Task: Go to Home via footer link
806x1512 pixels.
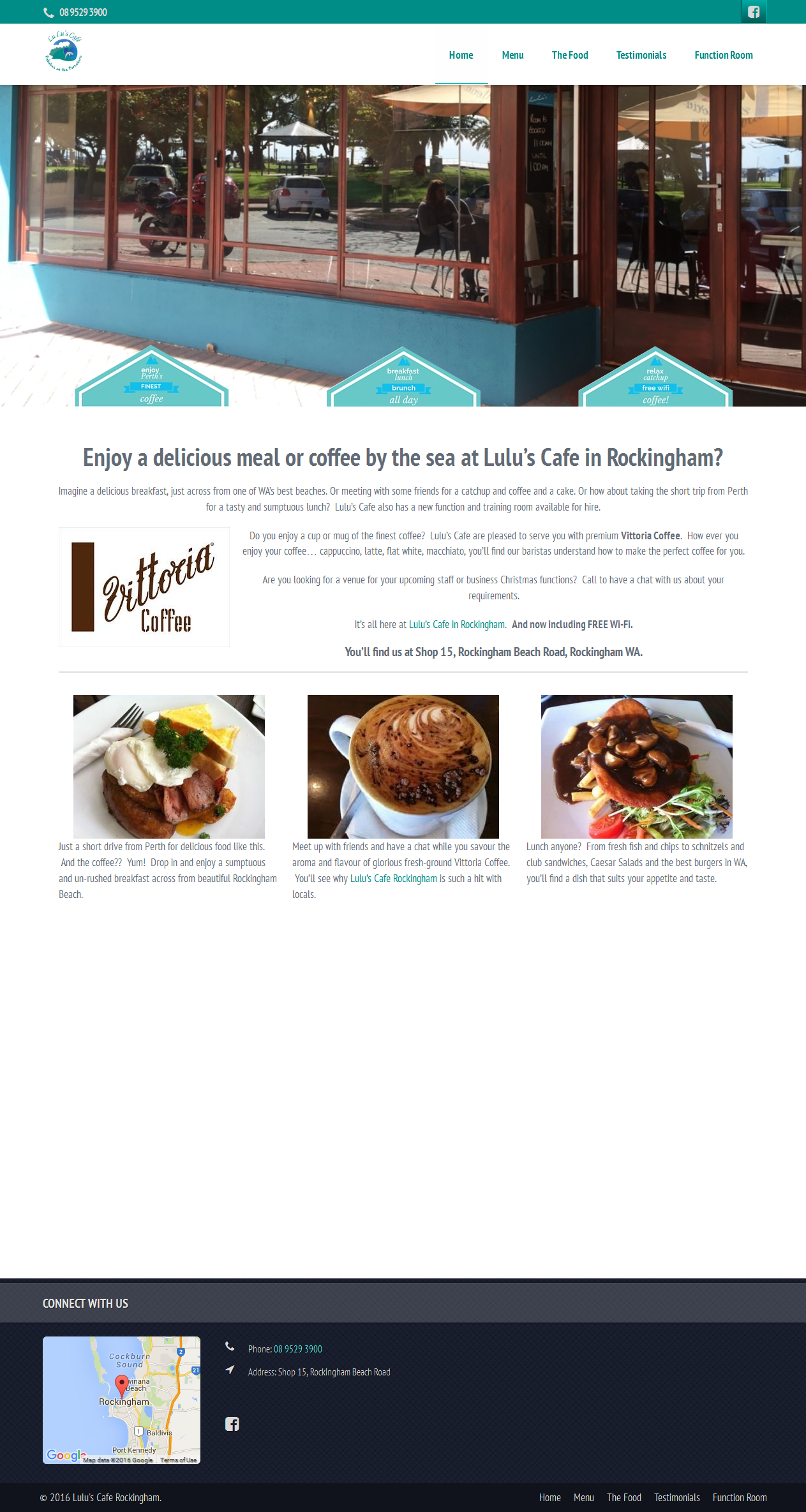Action: click(550, 1497)
